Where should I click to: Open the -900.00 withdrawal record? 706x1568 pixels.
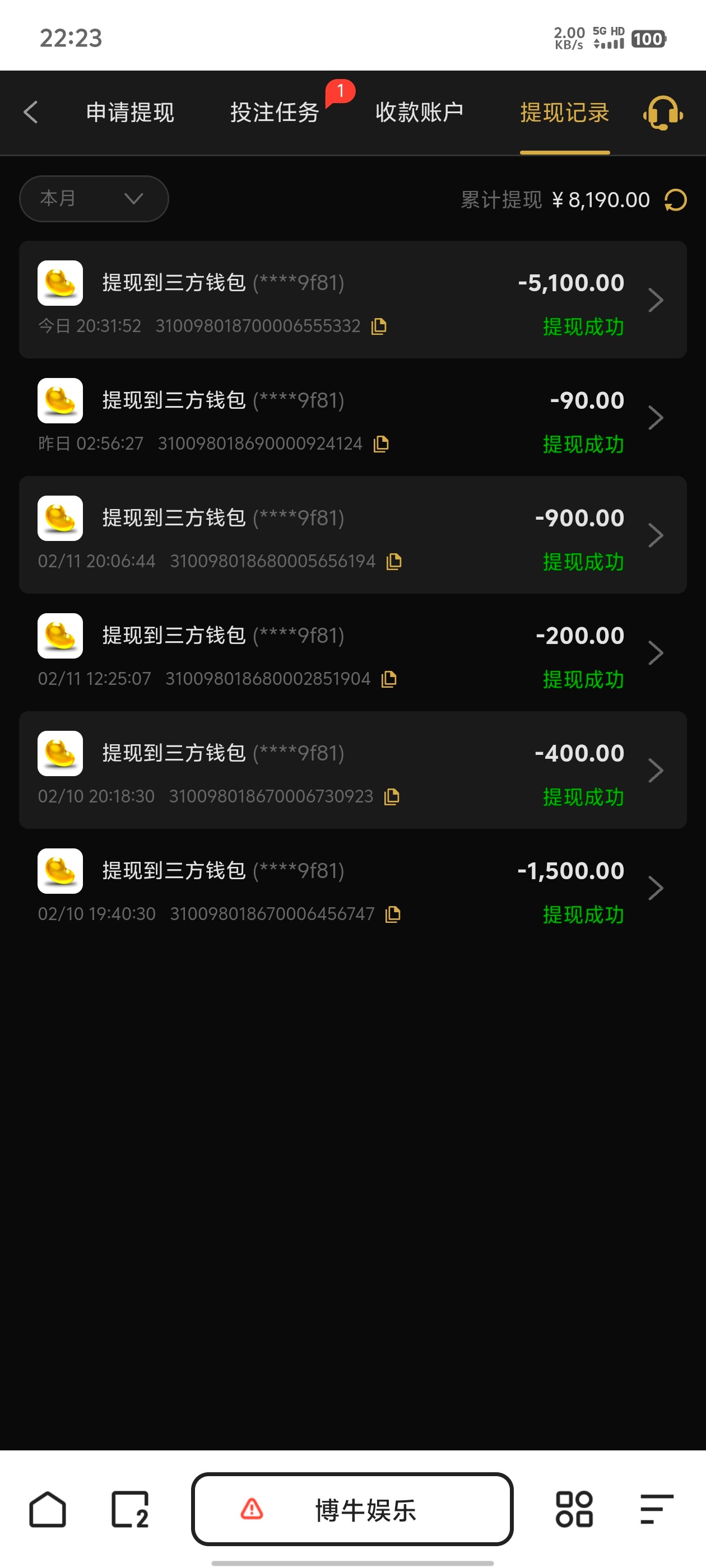[352, 534]
